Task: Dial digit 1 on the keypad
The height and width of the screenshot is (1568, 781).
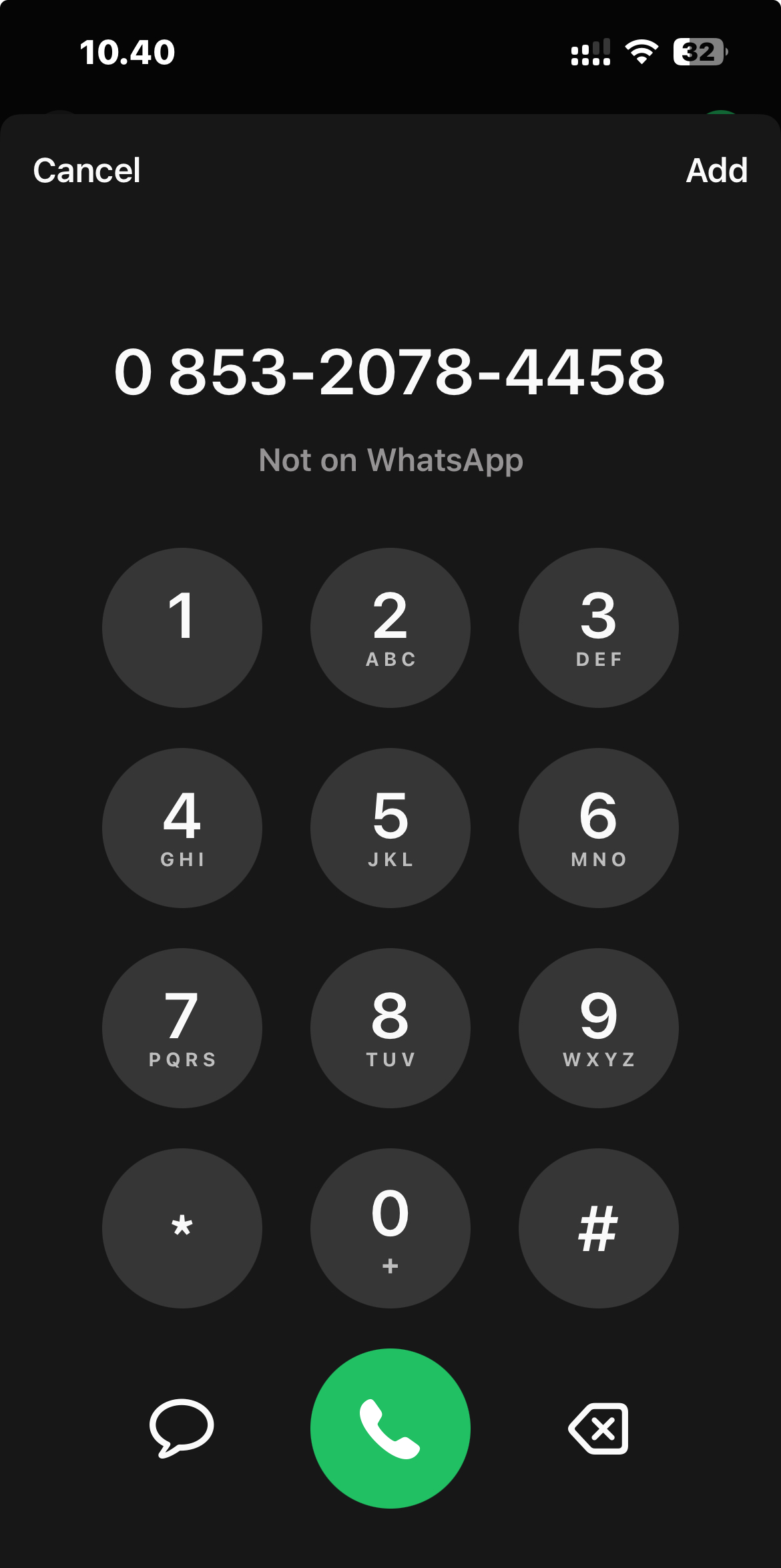Action: tap(182, 628)
